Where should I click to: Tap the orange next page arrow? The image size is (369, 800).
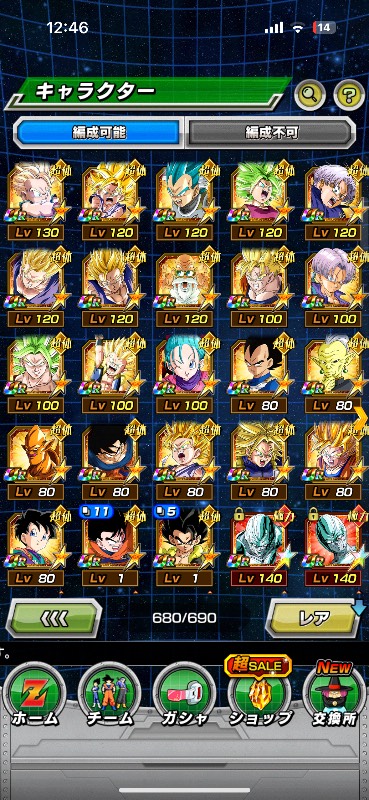pos(360,418)
